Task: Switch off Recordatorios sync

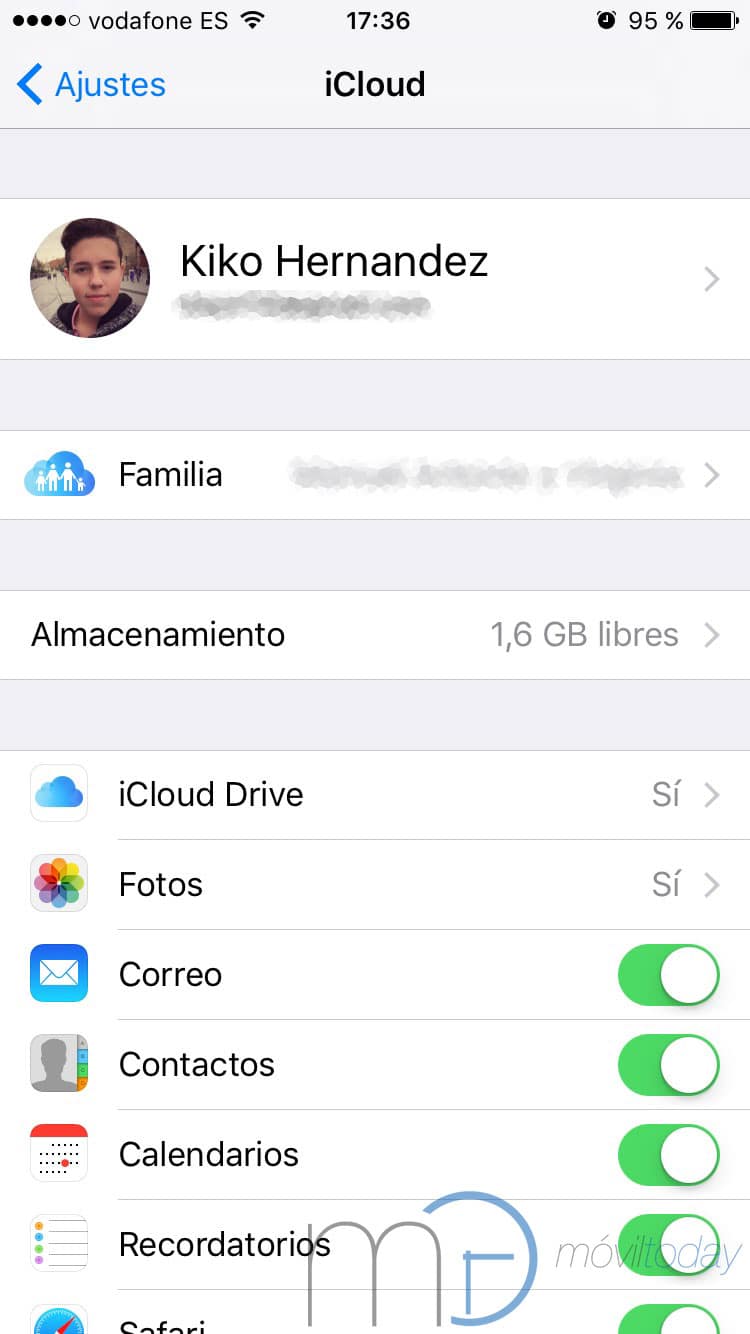Action: 668,1244
